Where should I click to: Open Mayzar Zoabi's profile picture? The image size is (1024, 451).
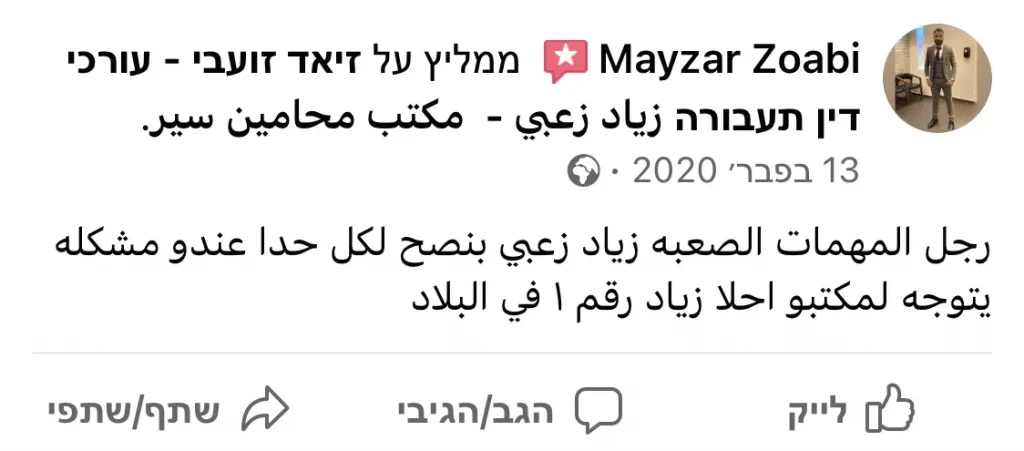click(x=938, y=76)
